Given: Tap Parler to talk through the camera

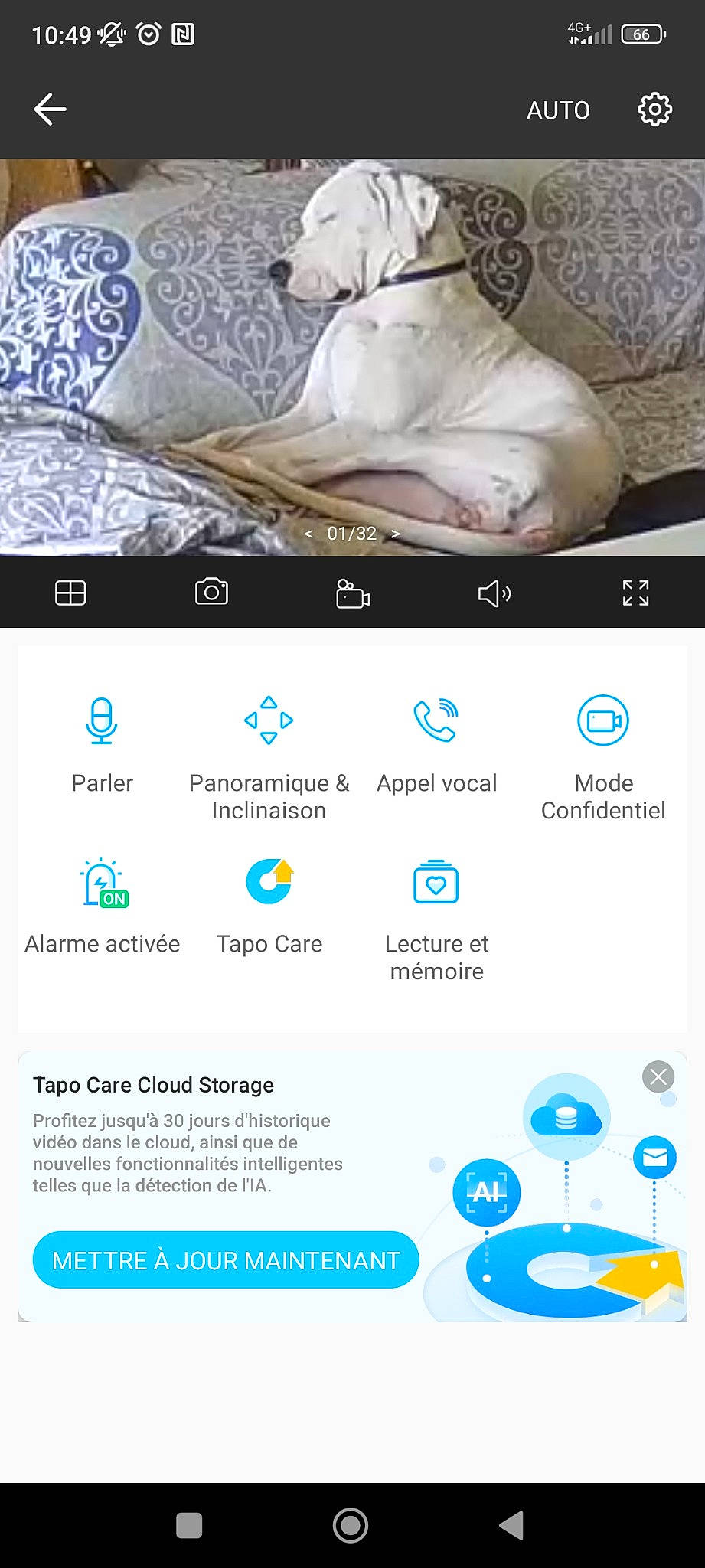Looking at the screenshot, I should 102,743.
